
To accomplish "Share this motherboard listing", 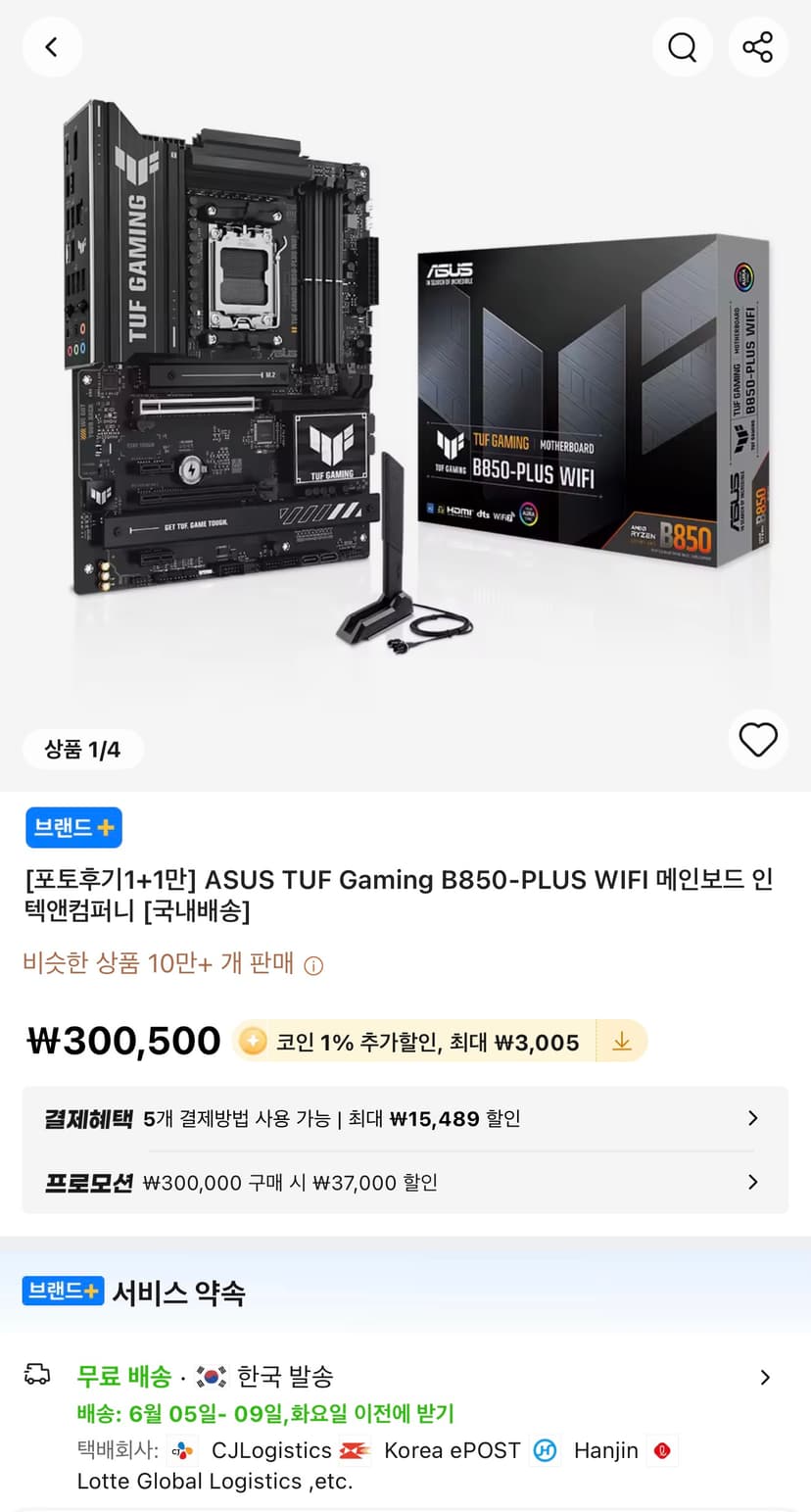I will (x=757, y=47).
